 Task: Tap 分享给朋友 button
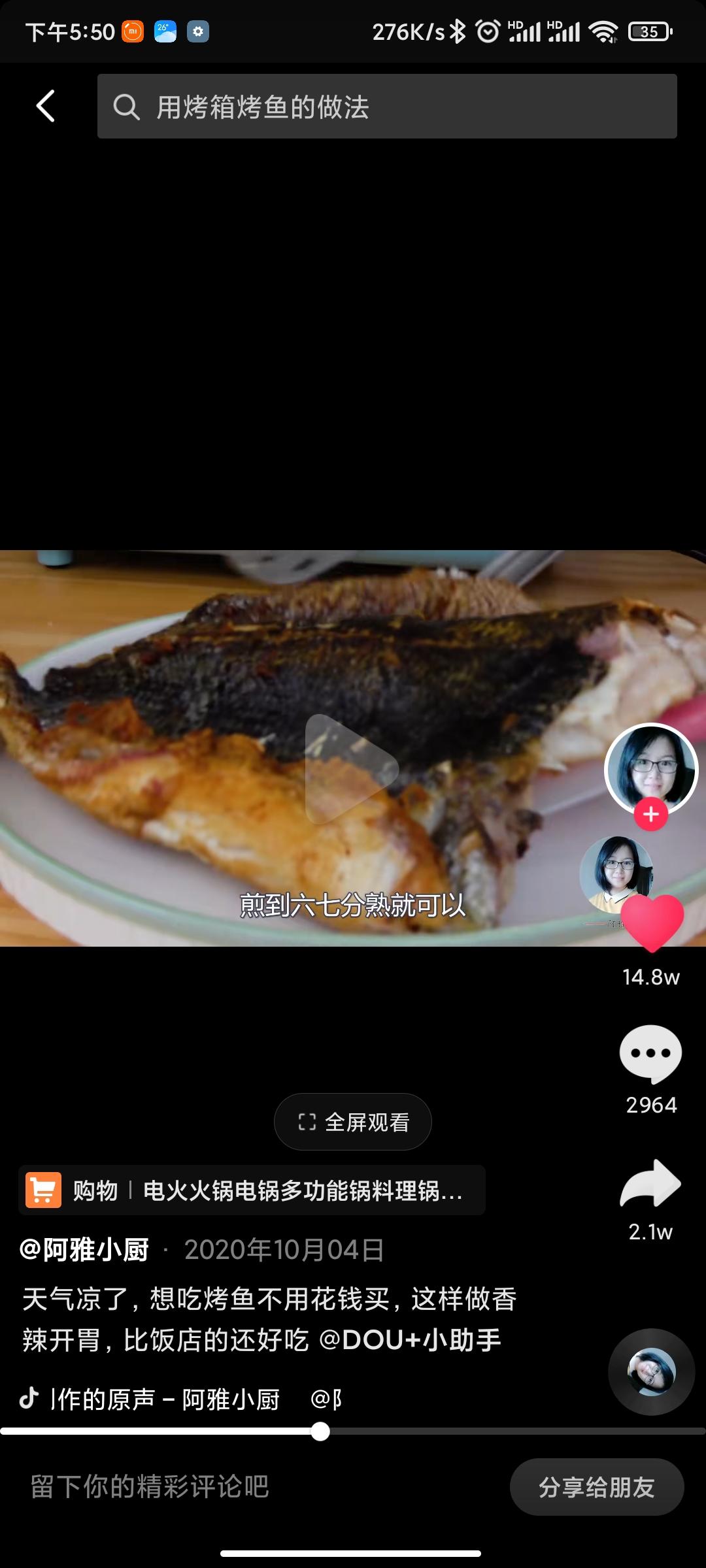(596, 1487)
